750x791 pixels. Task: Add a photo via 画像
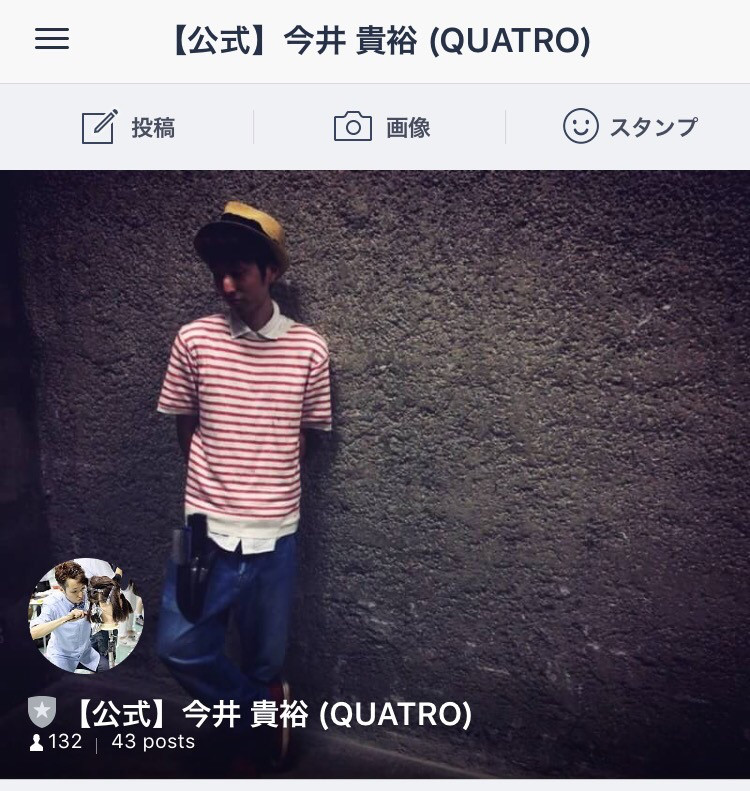click(x=381, y=127)
